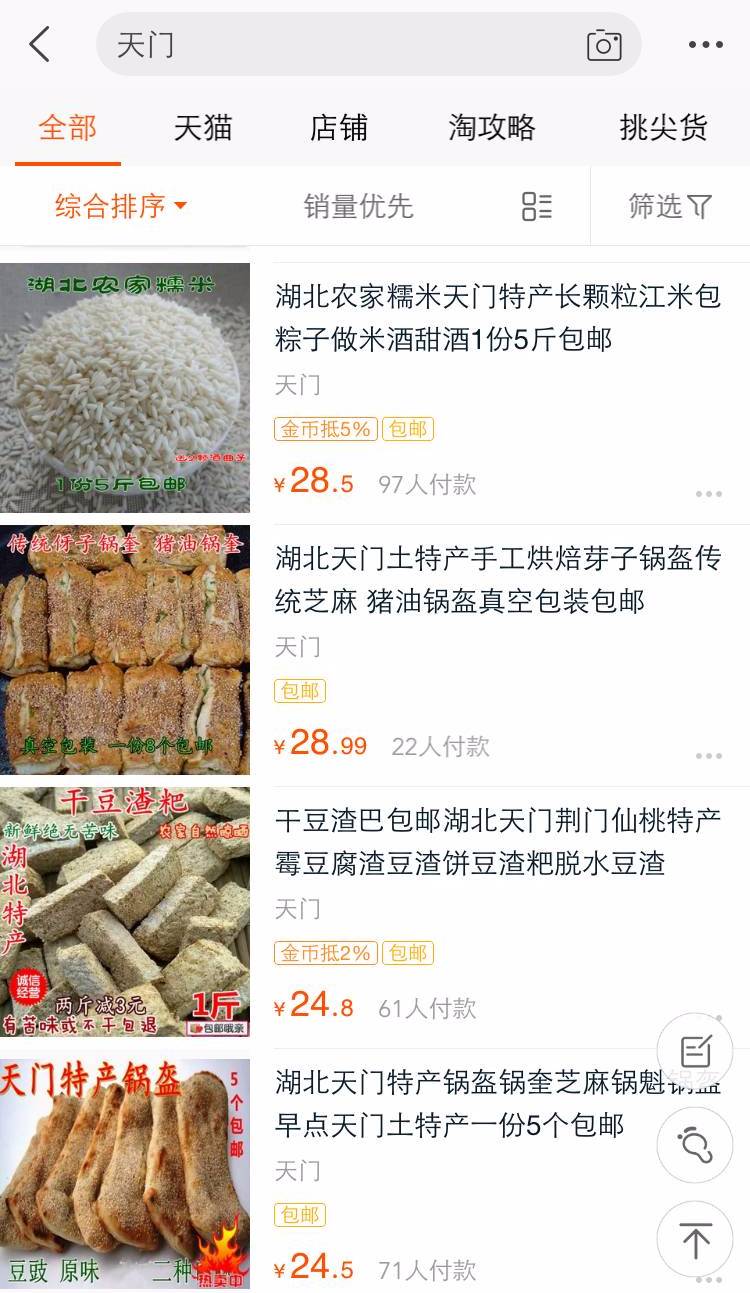Open the top-right three-dot menu
Viewport: 750px width, 1293px height.
(705, 45)
